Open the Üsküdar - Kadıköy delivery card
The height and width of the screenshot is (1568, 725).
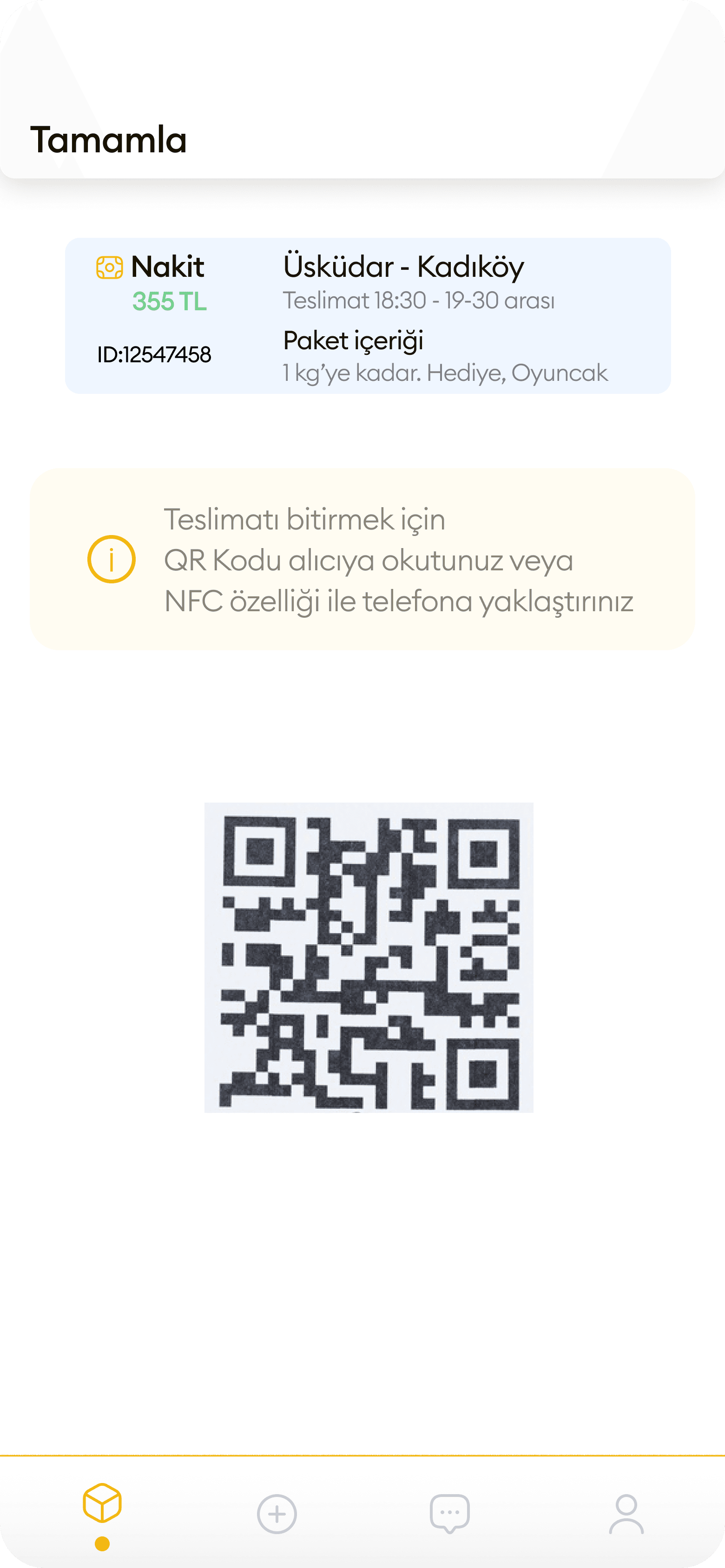(x=367, y=316)
